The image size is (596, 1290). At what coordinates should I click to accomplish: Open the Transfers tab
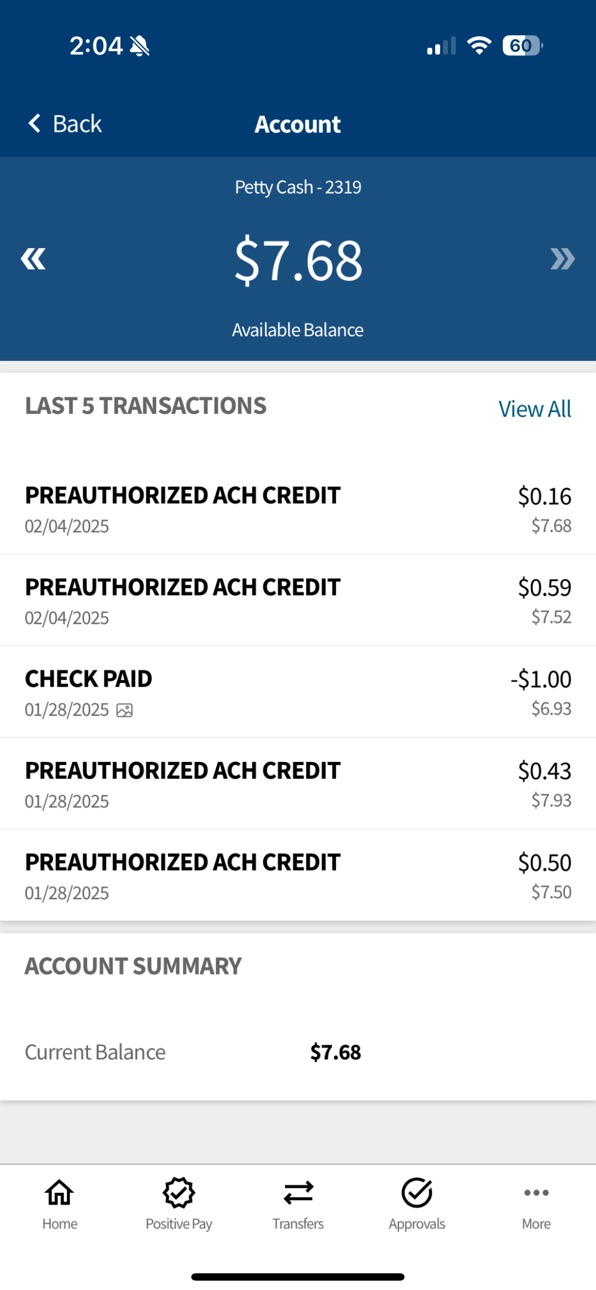coord(298,1204)
